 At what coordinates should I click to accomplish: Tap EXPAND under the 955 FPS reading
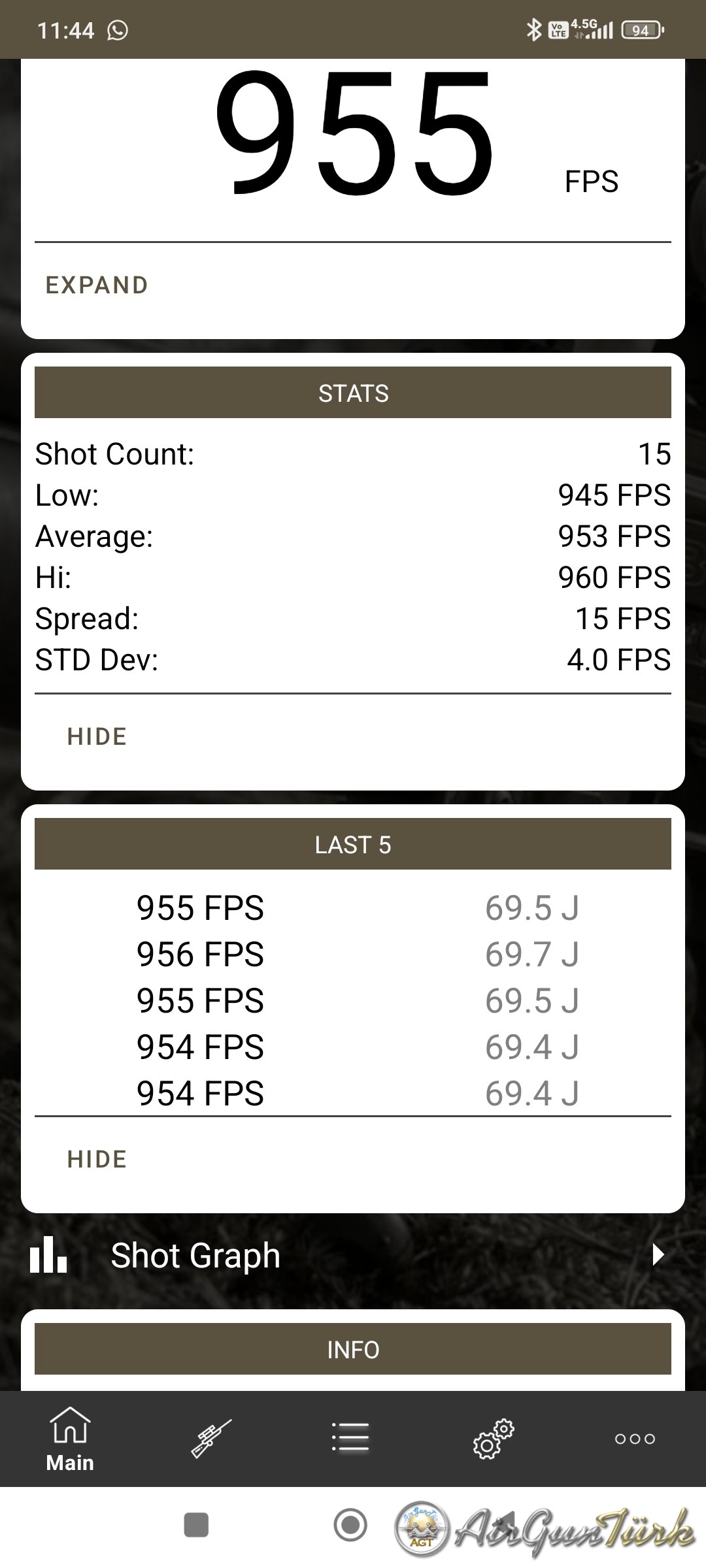(97, 286)
